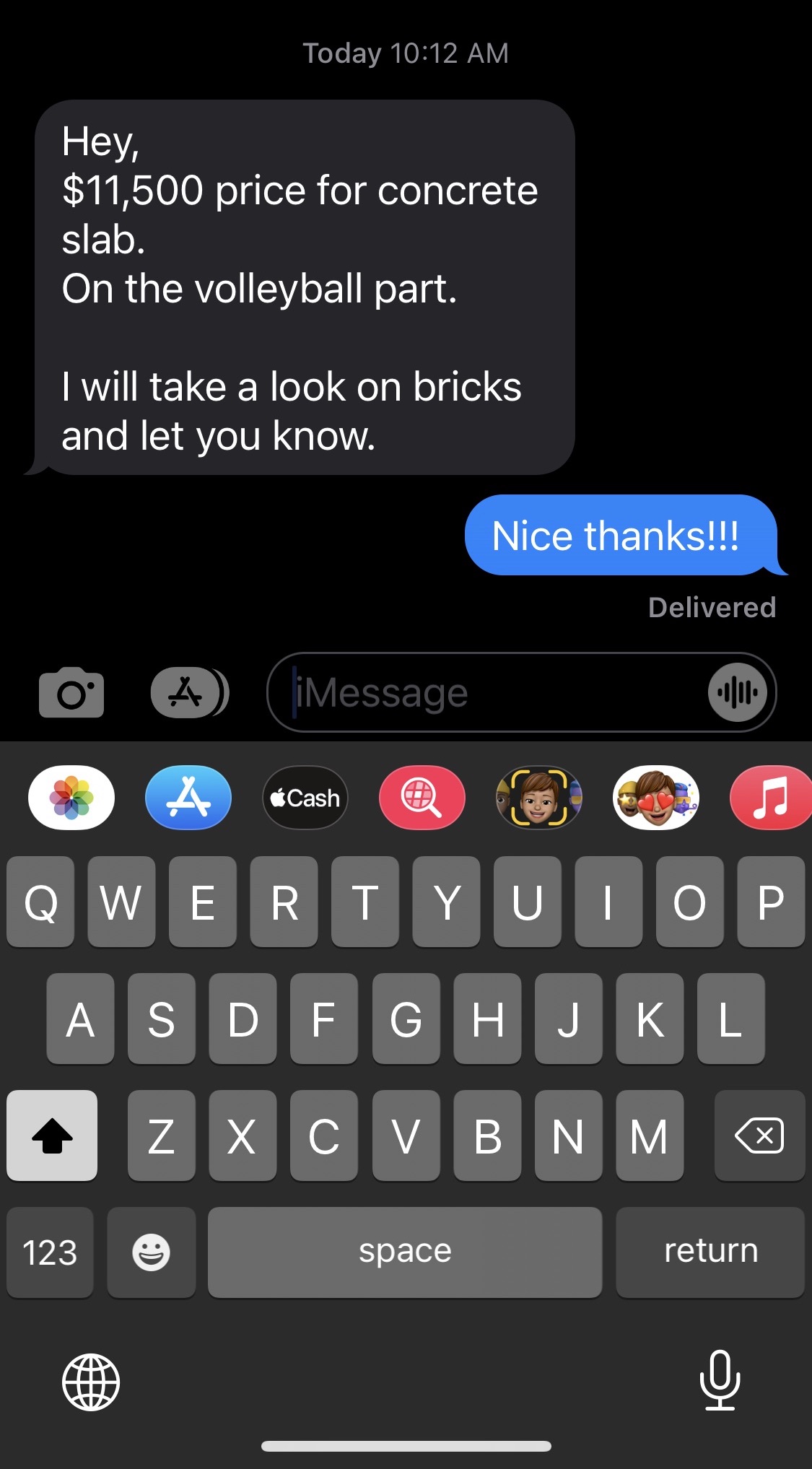The image size is (812, 1469).
Task: Collapse the iMessage apps drawer button
Action: [189, 692]
